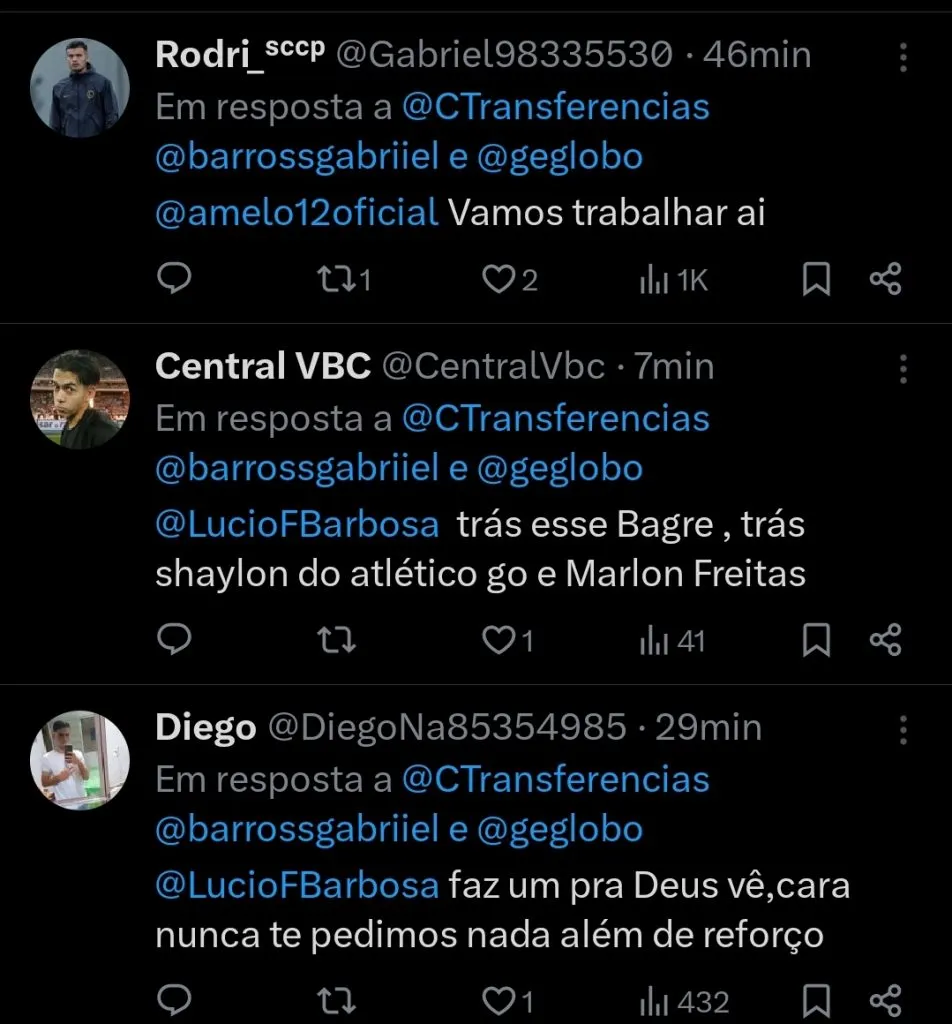Open the reply icon on Rodri_sccp's tweet
This screenshot has width=952, height=1024.
click(x=174, y=279)
